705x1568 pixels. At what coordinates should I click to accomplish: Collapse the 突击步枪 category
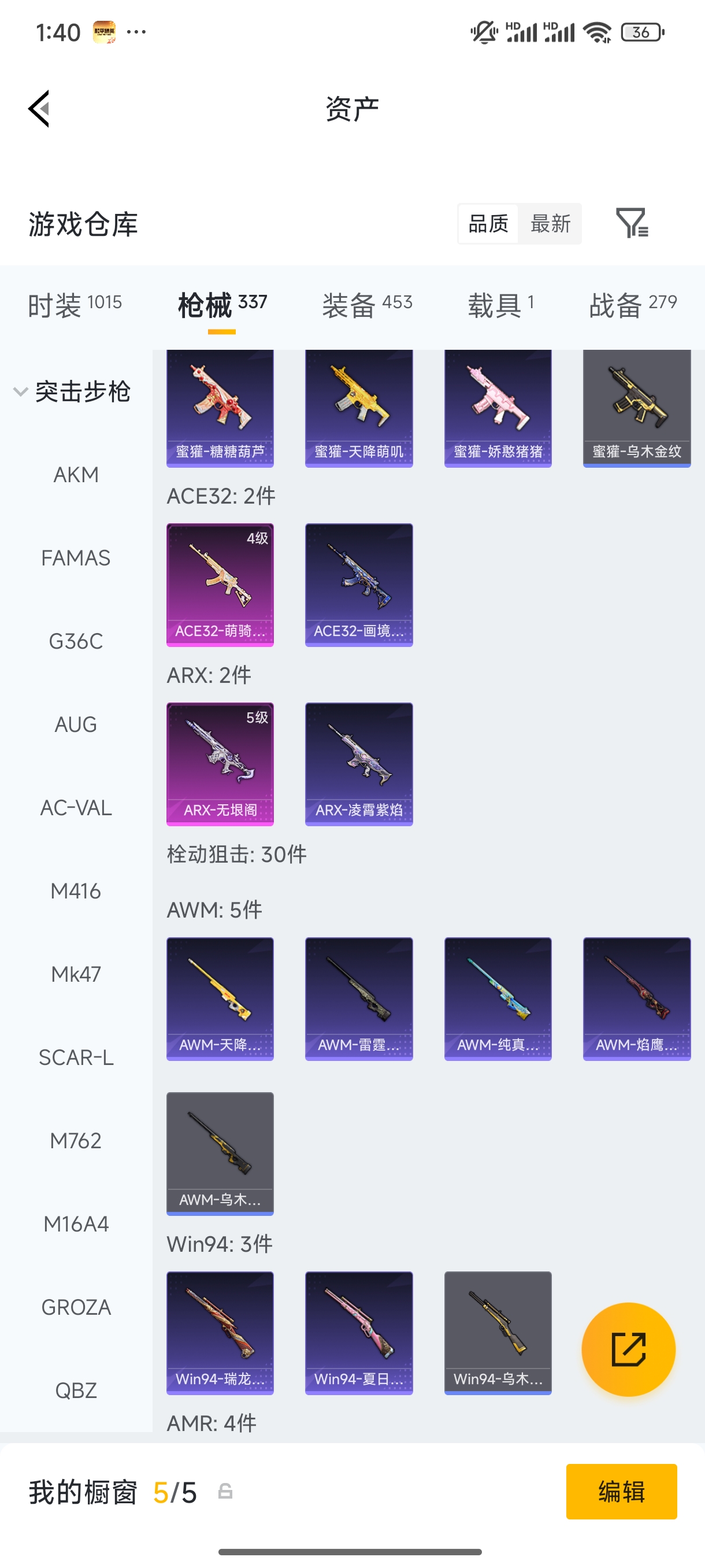tap(72, 391)
